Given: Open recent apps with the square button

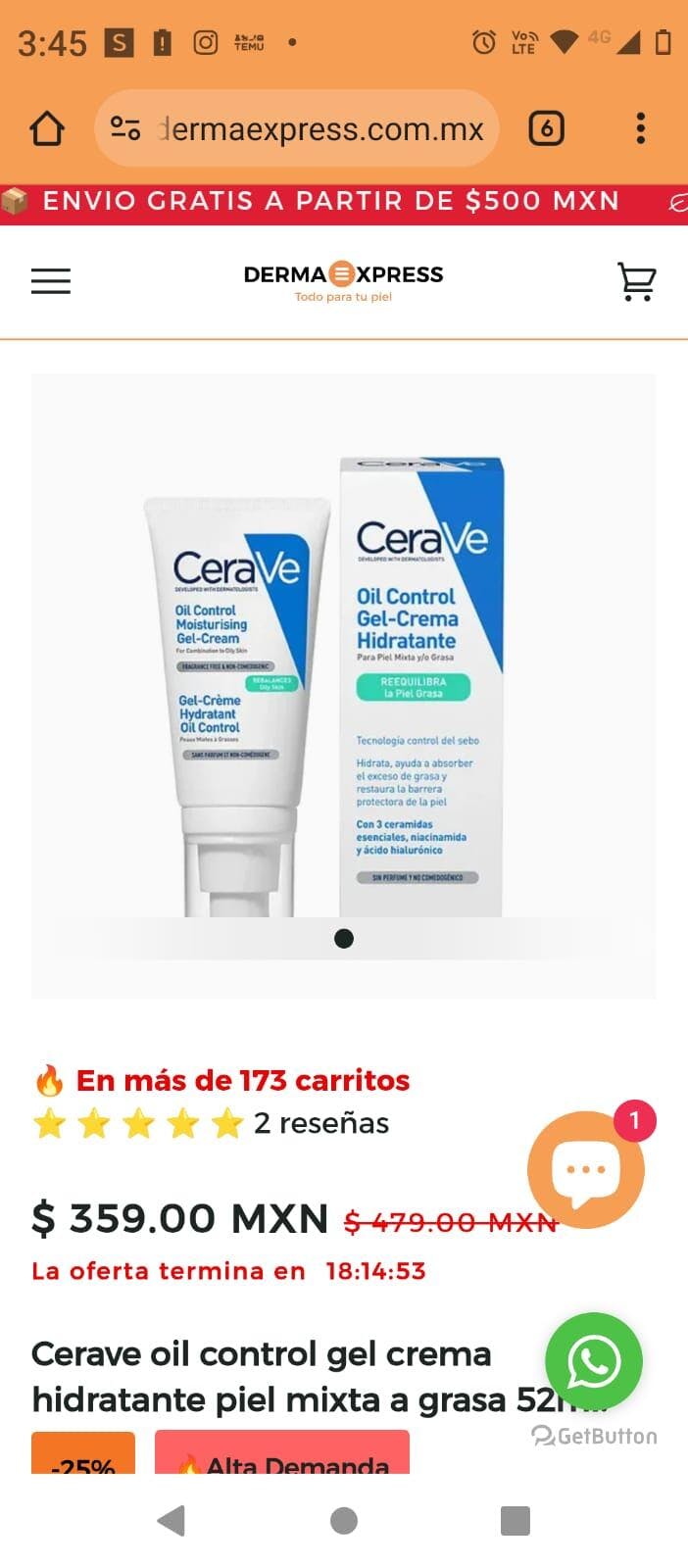Looking at the screenshot, I should pos(516,1520).
